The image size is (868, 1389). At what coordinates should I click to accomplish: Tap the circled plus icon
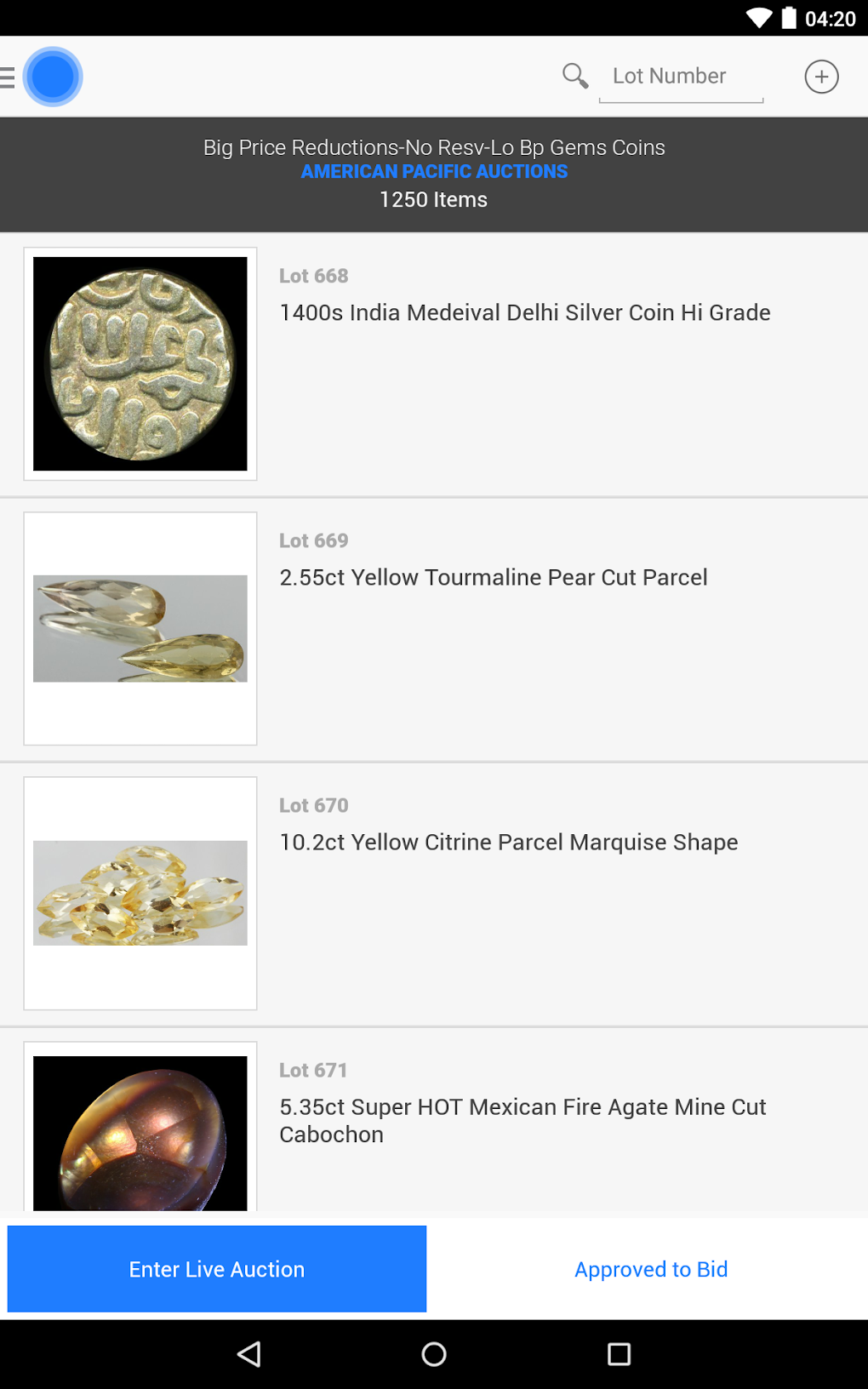click(x=821, y=77)
